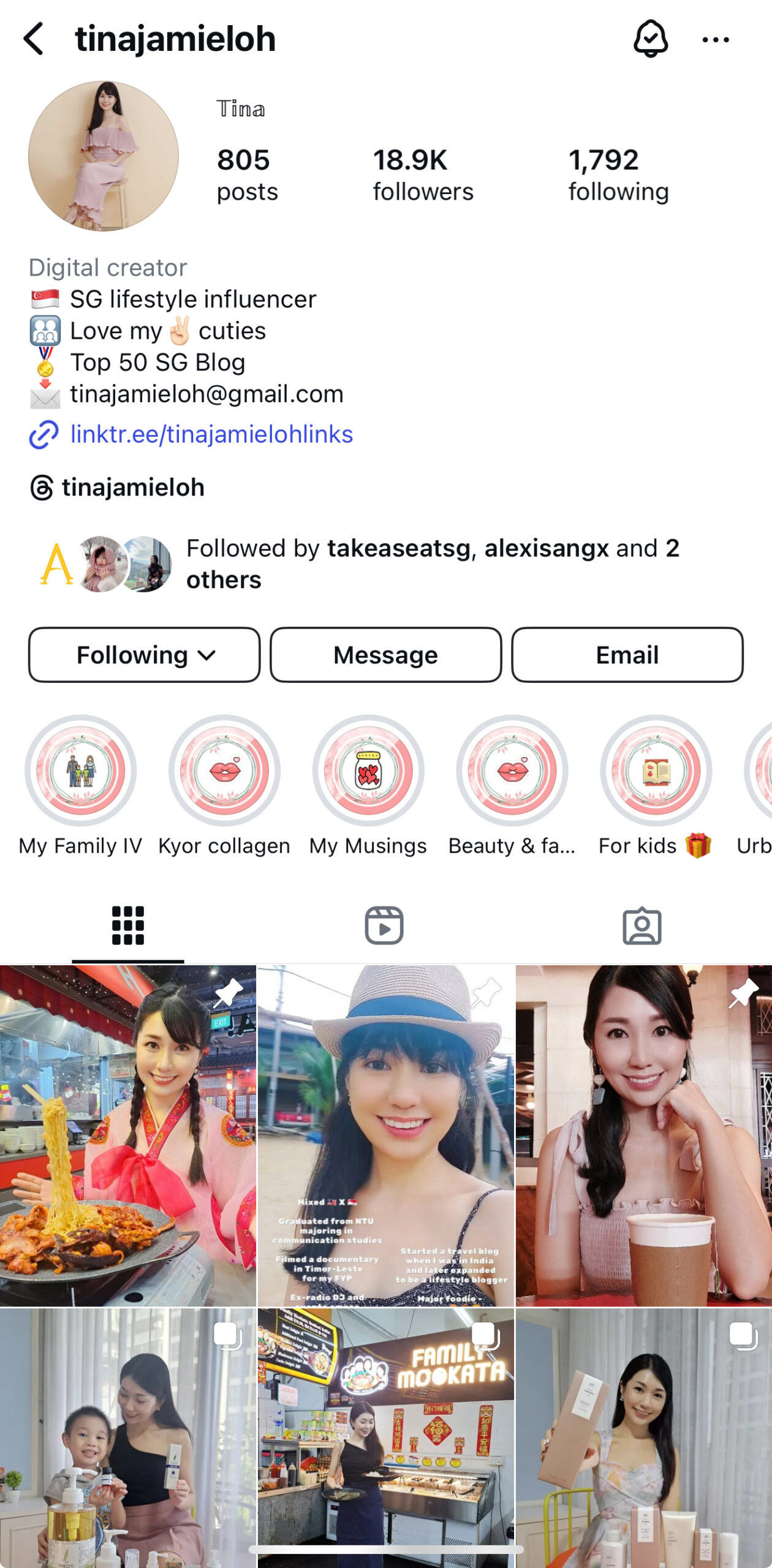Viewport: 772px width, 1568px height.
Task: Open the Kyor collagen highlight
Action: (224, 771)
